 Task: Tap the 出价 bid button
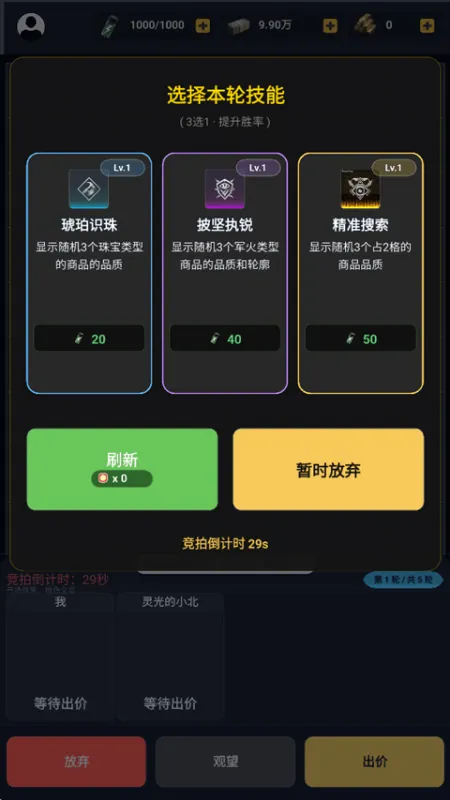pyautogui.click(x=374, y=761)
